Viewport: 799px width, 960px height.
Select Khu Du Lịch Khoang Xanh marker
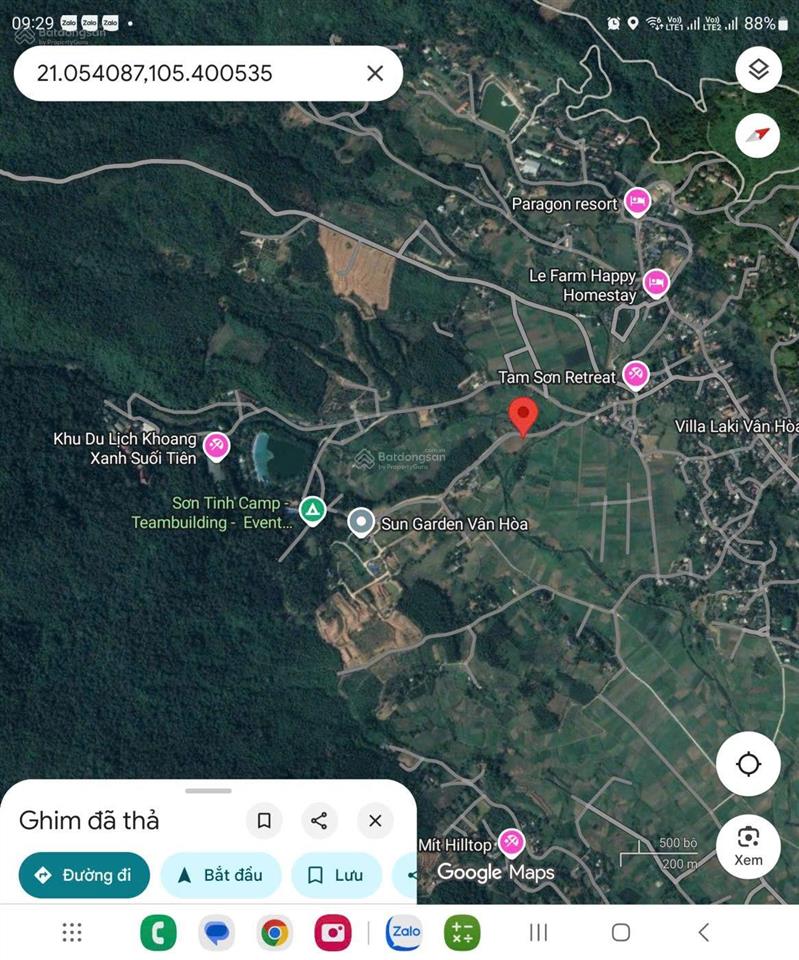tap(216, 446)
